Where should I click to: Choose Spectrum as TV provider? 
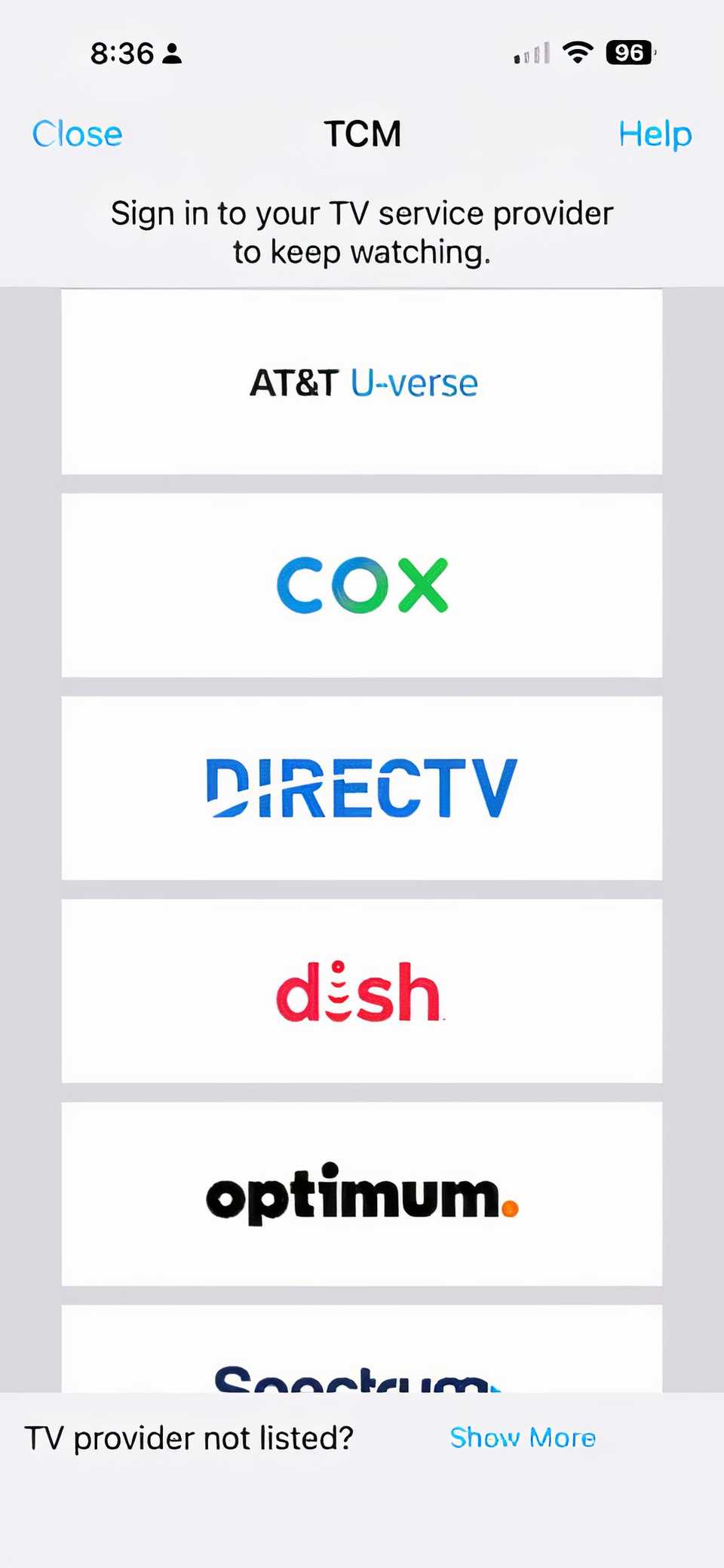362,1358
